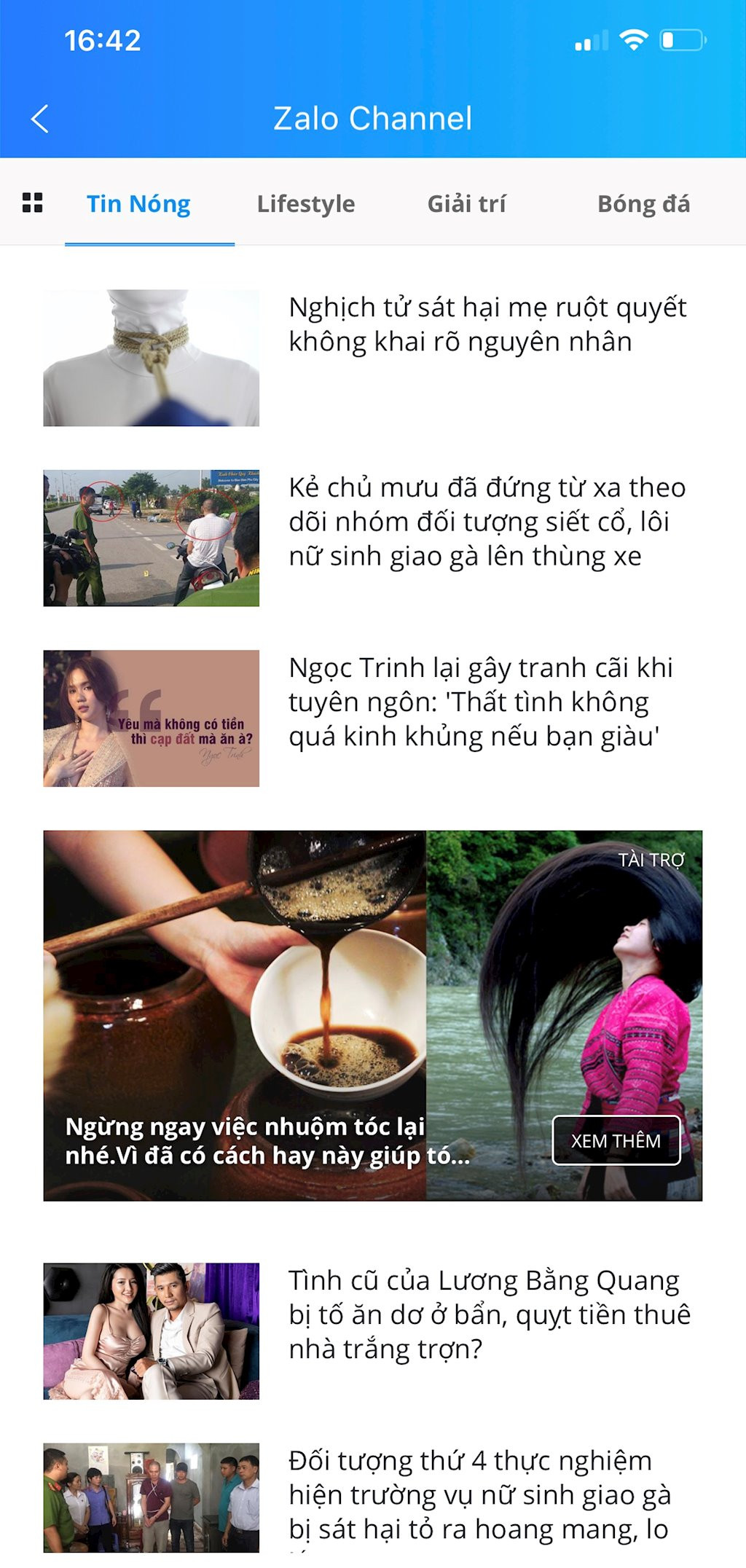Switch to the Giải trí tab
Screen dimensions: 746x1568
pos(466,204)
